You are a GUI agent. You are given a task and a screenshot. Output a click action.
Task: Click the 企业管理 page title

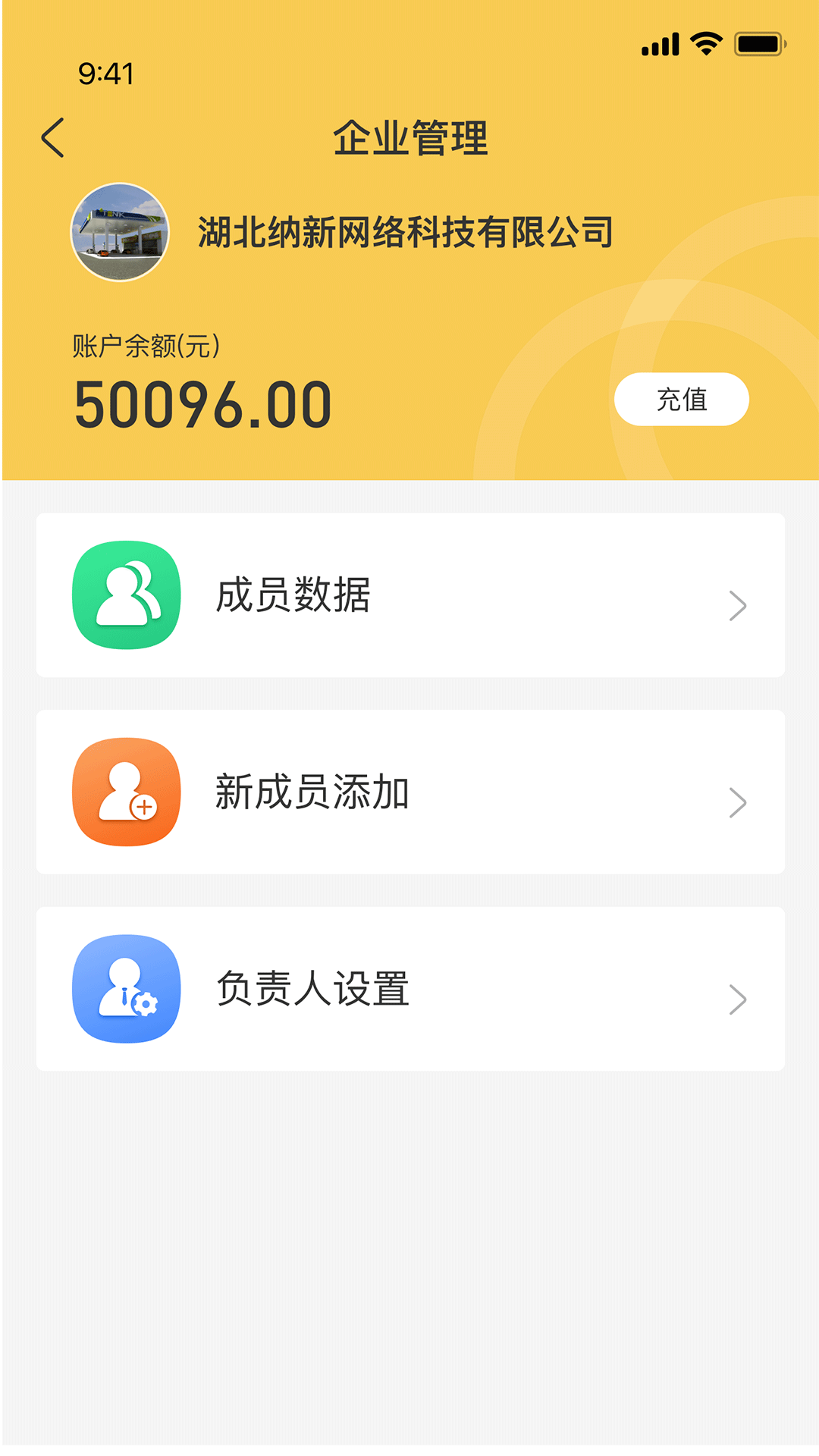coord(409,138)
